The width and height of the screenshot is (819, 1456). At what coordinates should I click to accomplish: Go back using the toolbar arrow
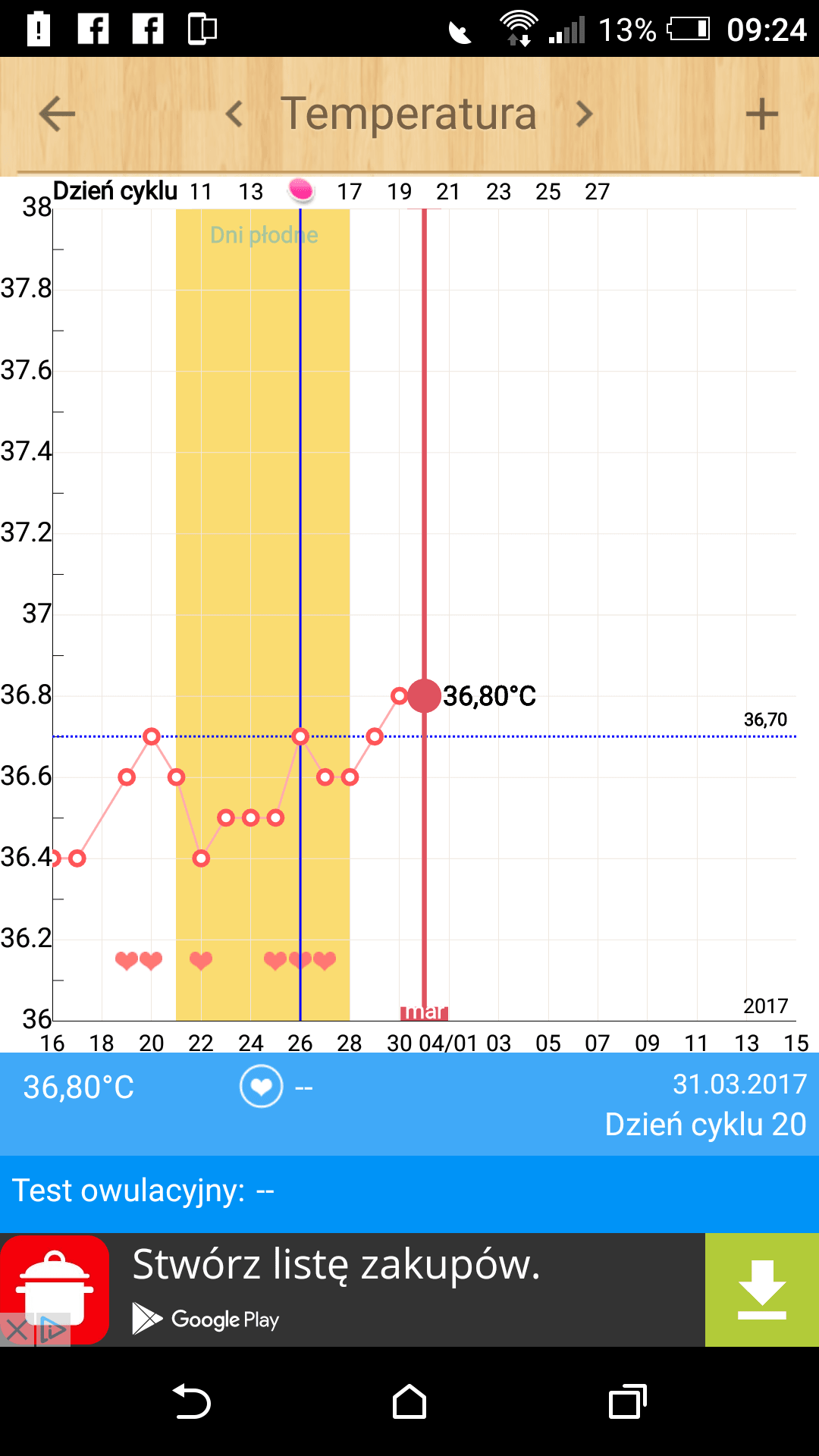[x=58, y=115]
